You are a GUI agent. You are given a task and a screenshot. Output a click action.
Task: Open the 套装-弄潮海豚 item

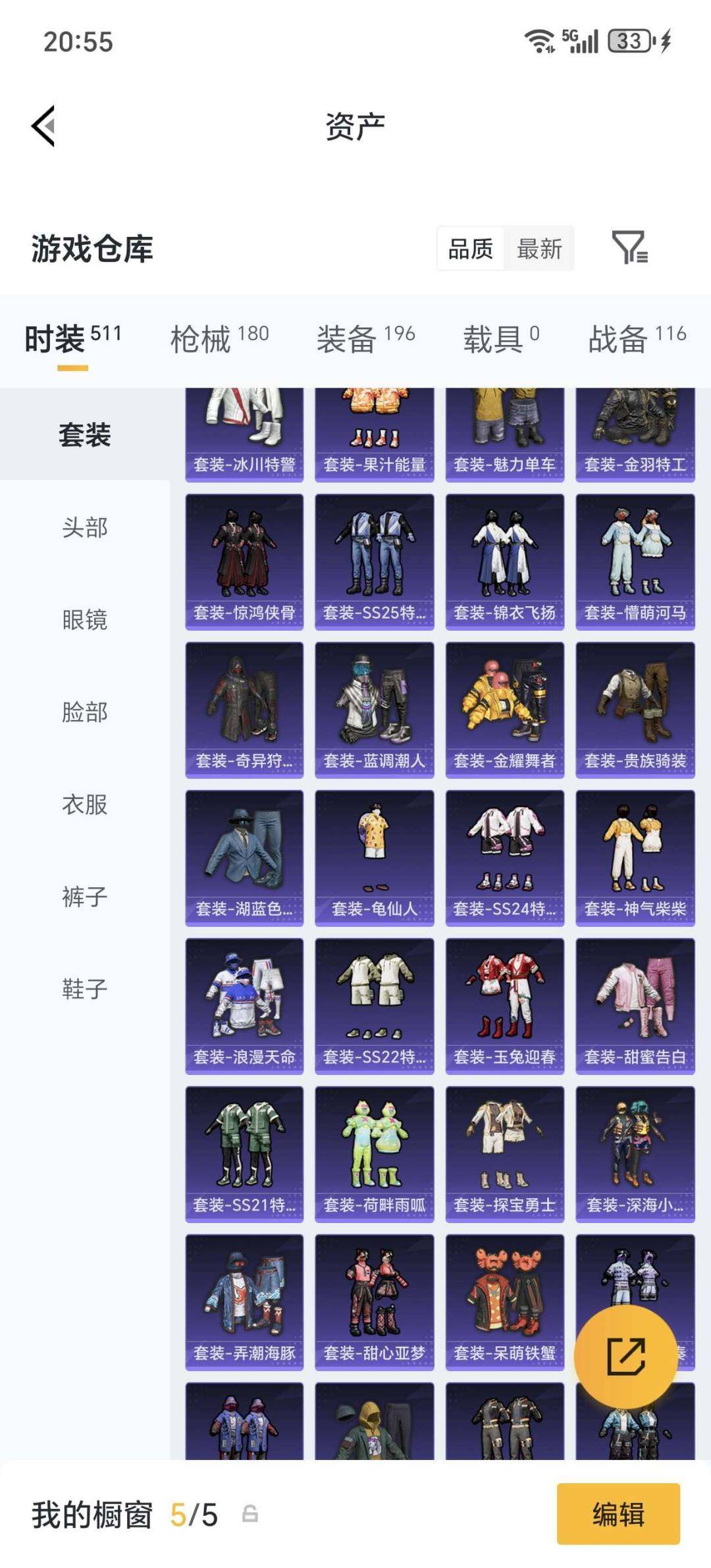pos(244,1302)
